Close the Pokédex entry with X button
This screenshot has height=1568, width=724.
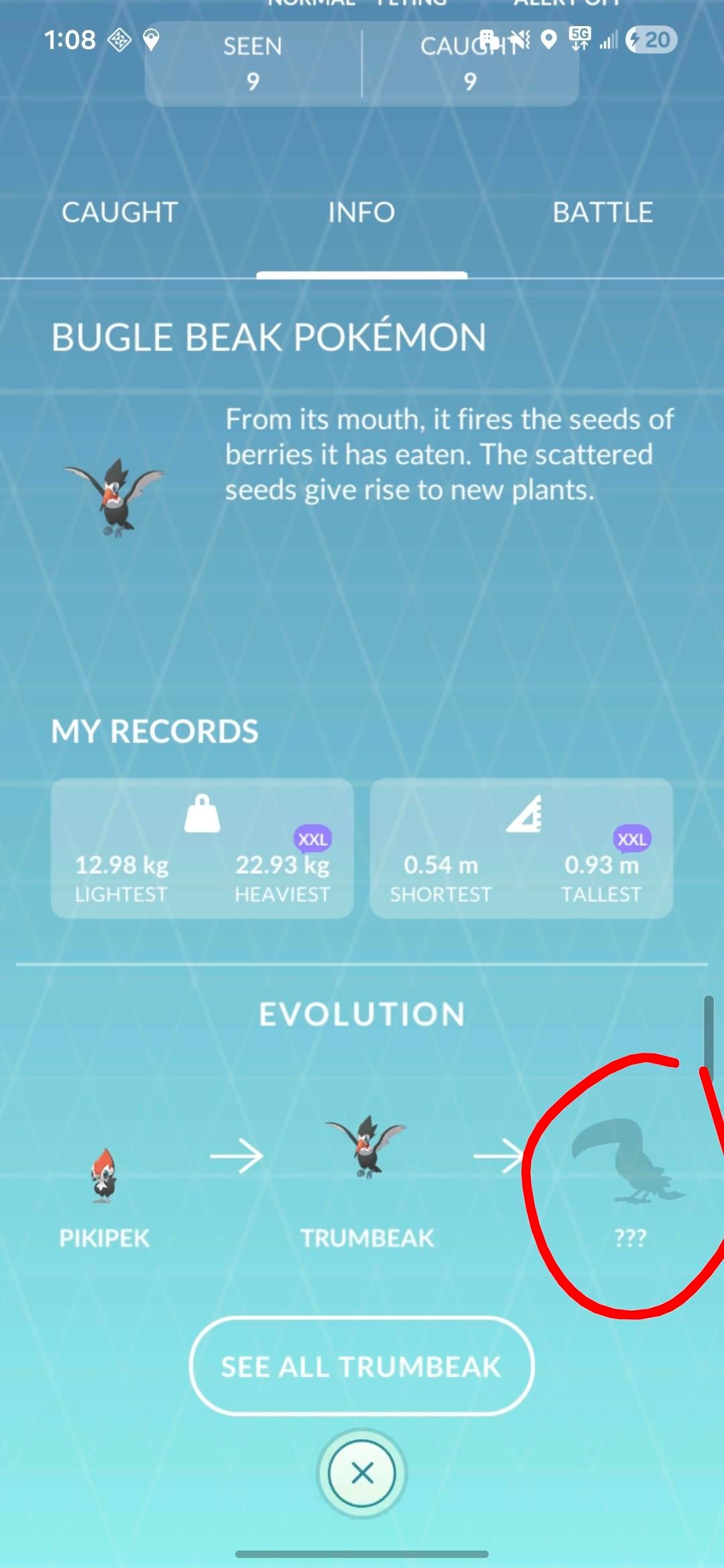(x=362, y=1473)
